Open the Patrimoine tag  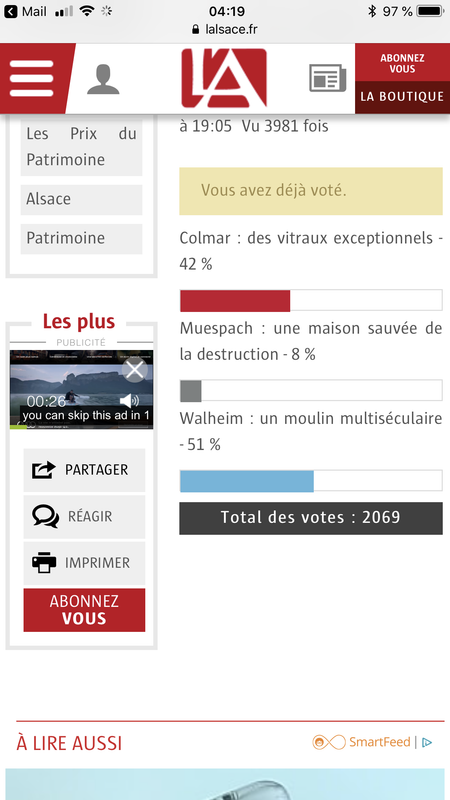(82, 238)
